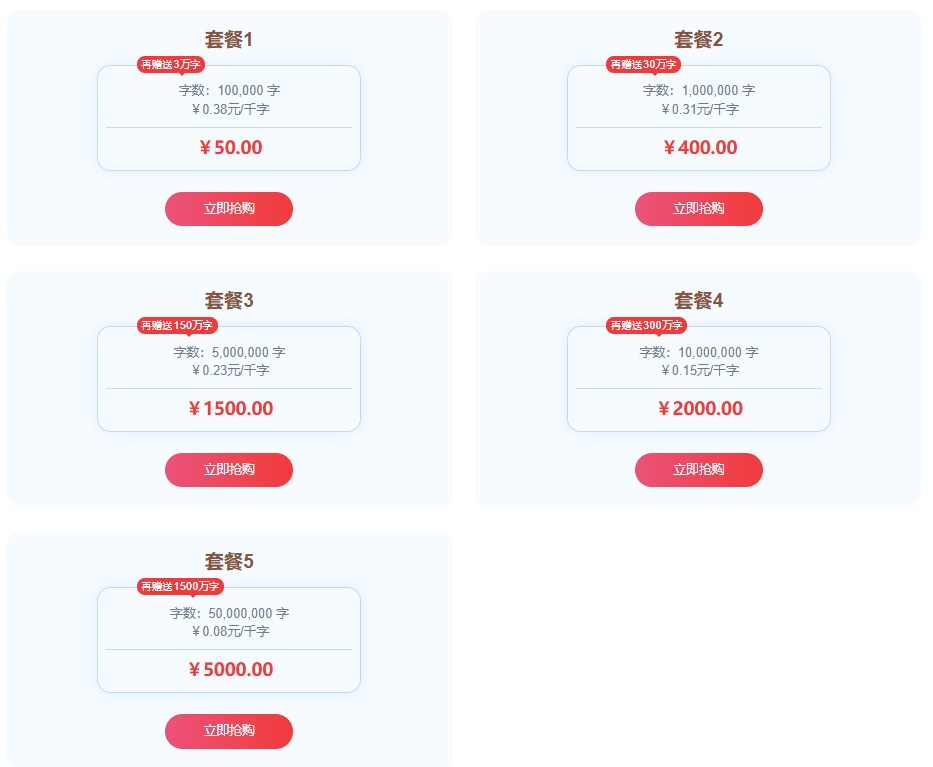Buy 套餐2 with its 立即抢购 button
The height and width of the screenshot is (767, 933).
pos(698,209)
